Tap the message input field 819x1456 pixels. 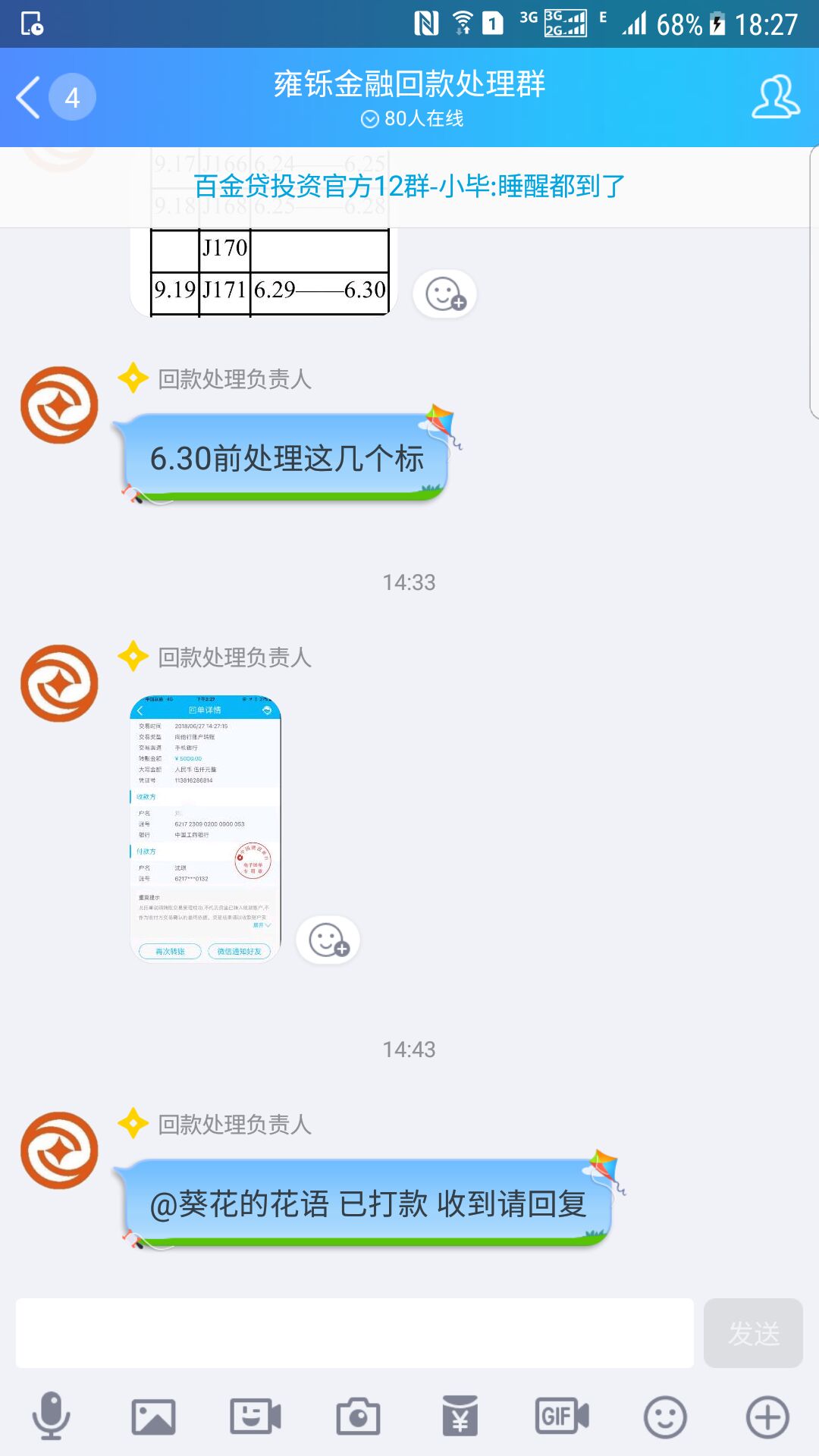(354, 1333)
